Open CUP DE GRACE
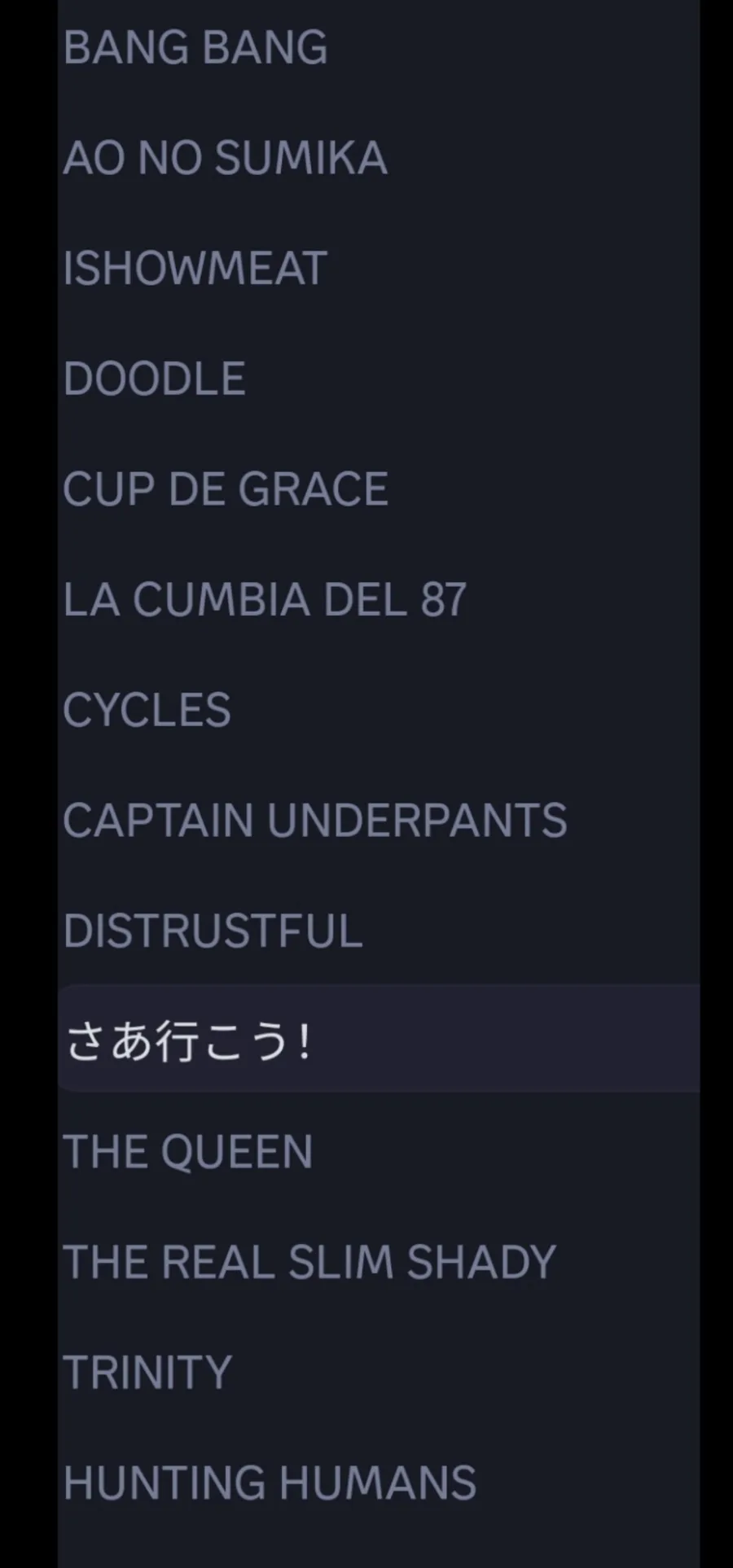The image size is (733, 1568). coord(226,489)
